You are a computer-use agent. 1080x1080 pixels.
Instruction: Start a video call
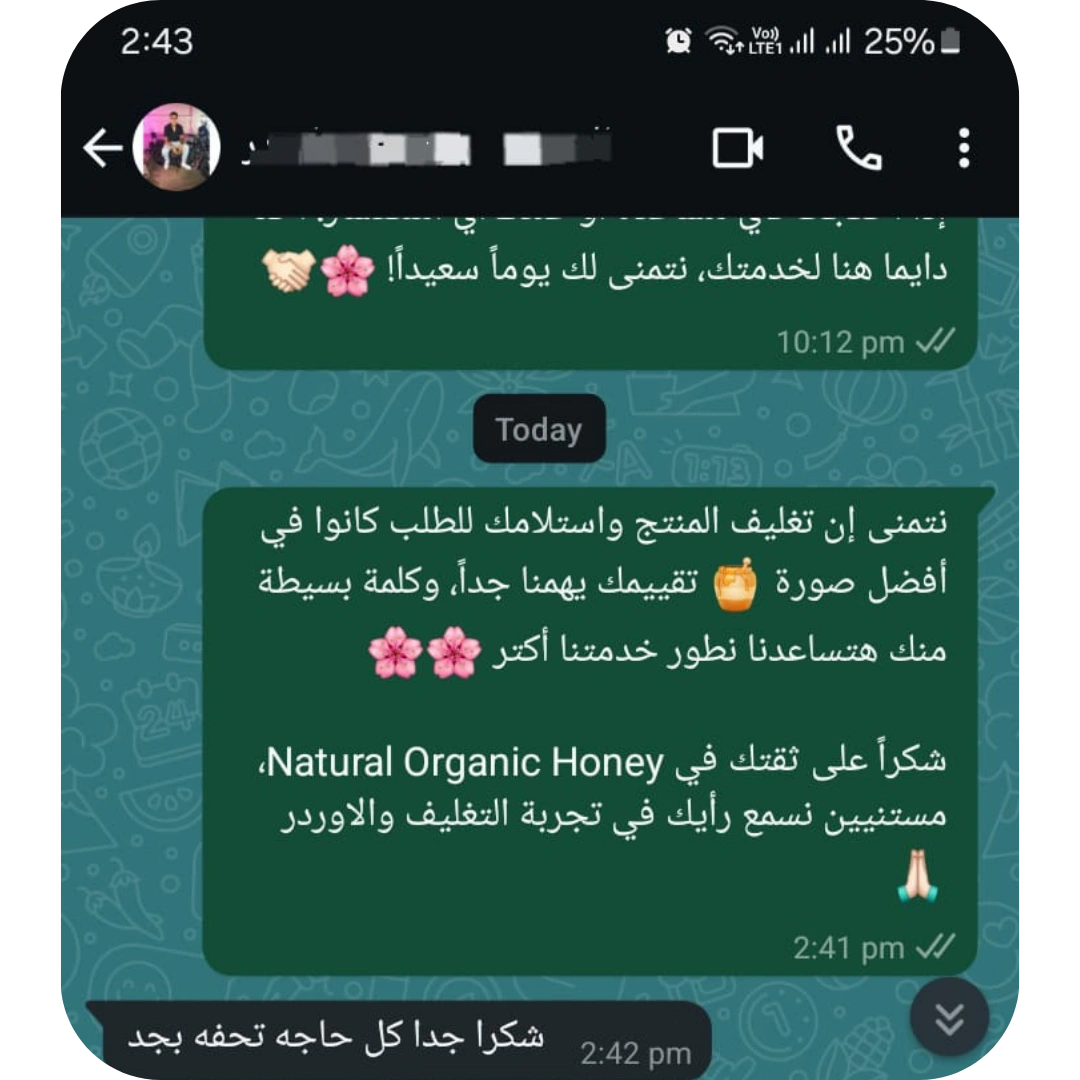[738, 149]
